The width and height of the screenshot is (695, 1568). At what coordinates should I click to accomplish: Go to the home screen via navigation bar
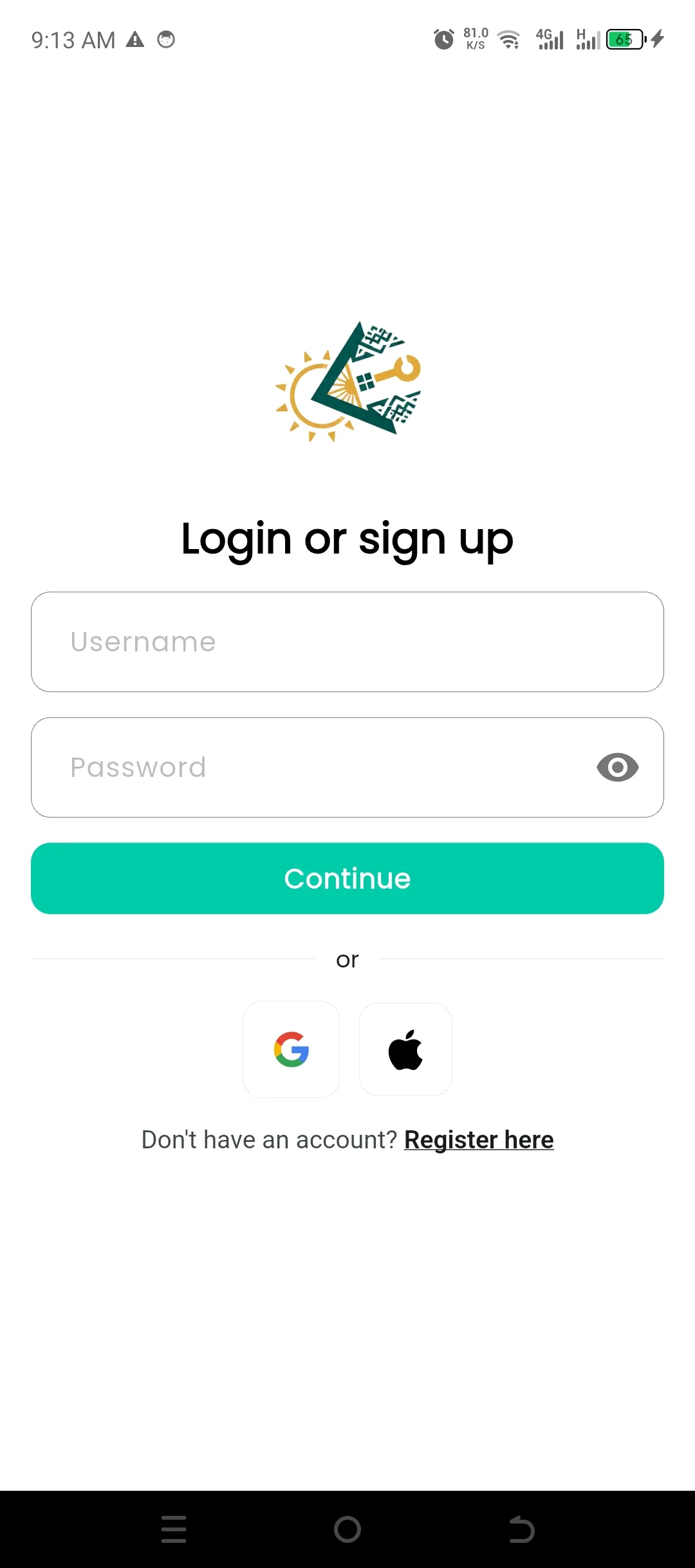pyautogui.click(x=347, y=1529)
